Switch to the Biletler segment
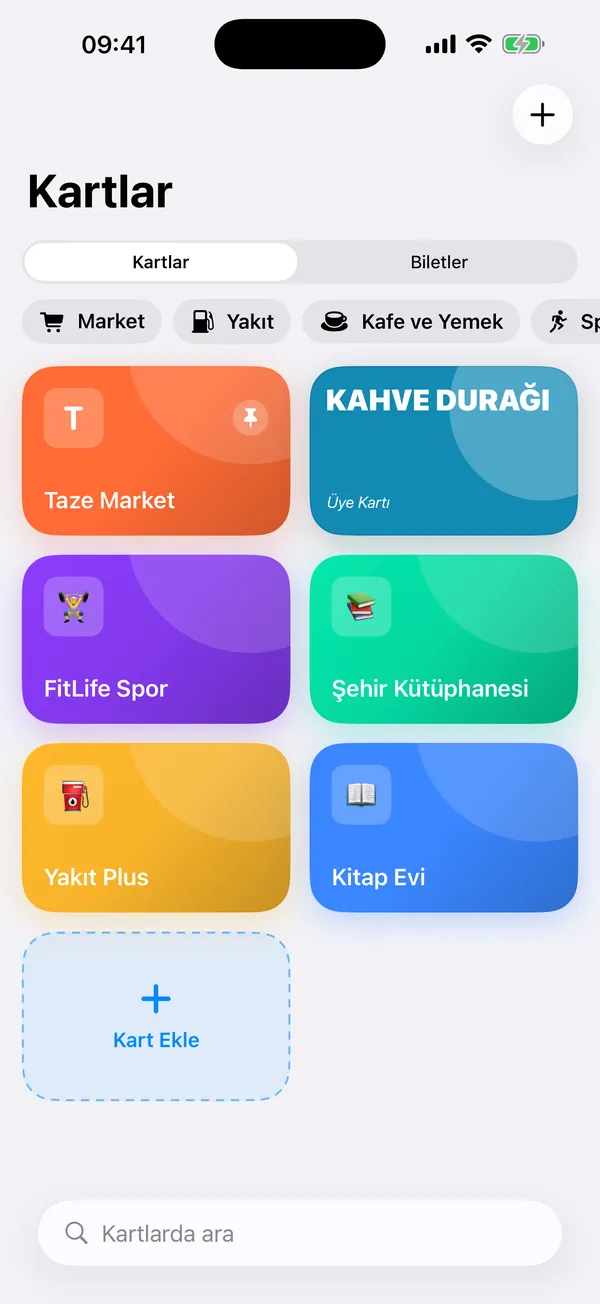Image resolution: width=600 pixels, height=1304 pixels. (439, 262)
